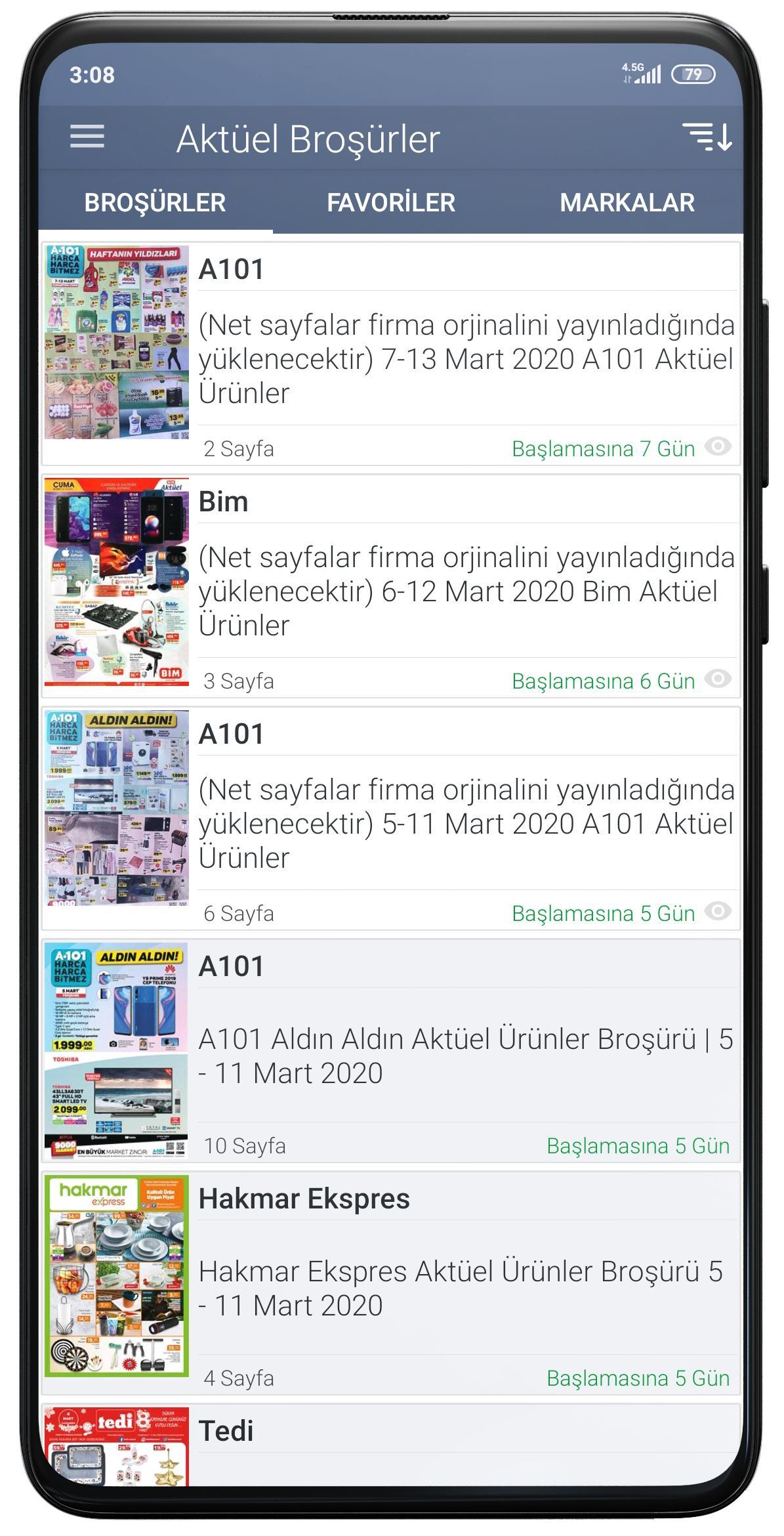Screen dimensions: 784x1536
Task: Switch to the Favoriler tab
Action: (391, 203)
